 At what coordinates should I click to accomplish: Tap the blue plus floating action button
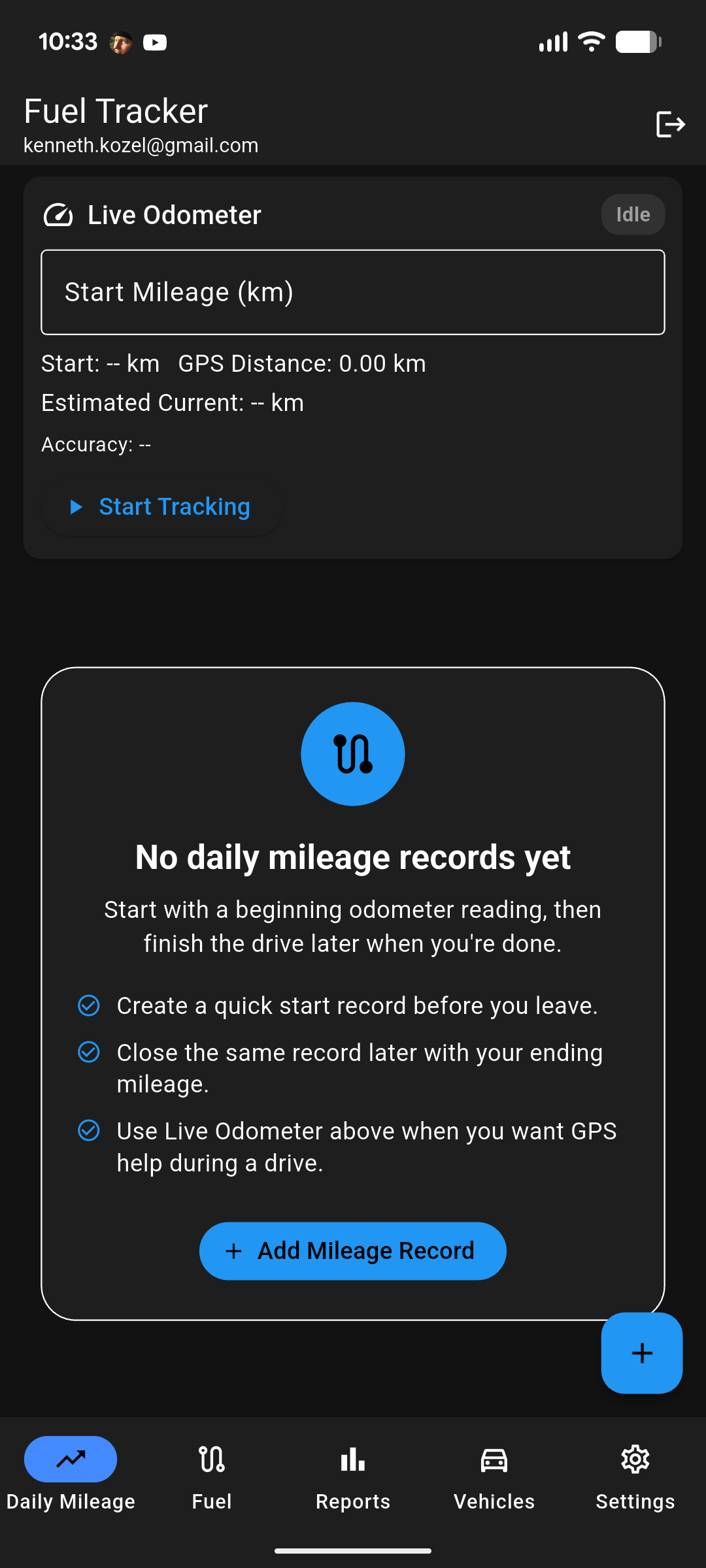tap(641, 1354)
